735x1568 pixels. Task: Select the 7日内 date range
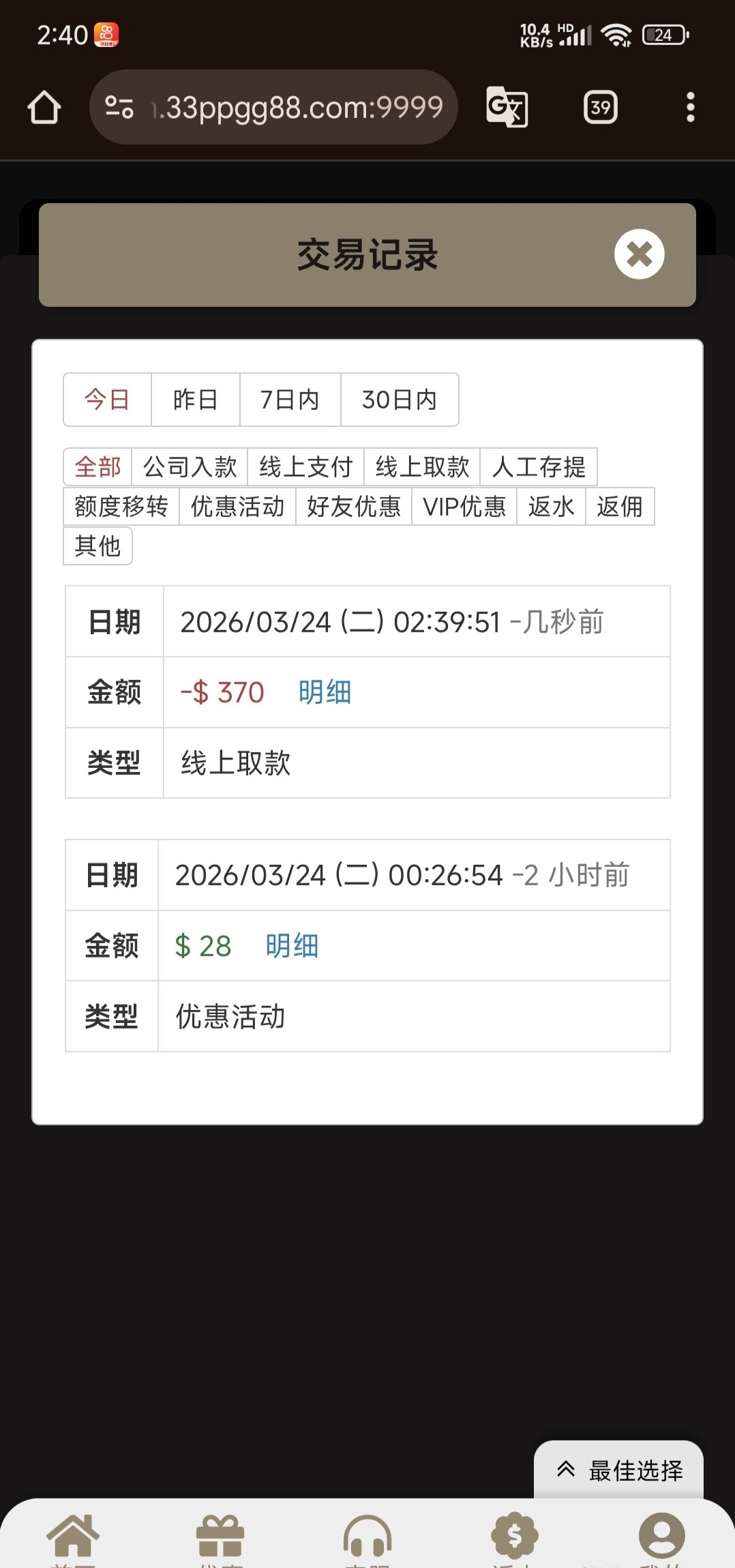[290, 400]
